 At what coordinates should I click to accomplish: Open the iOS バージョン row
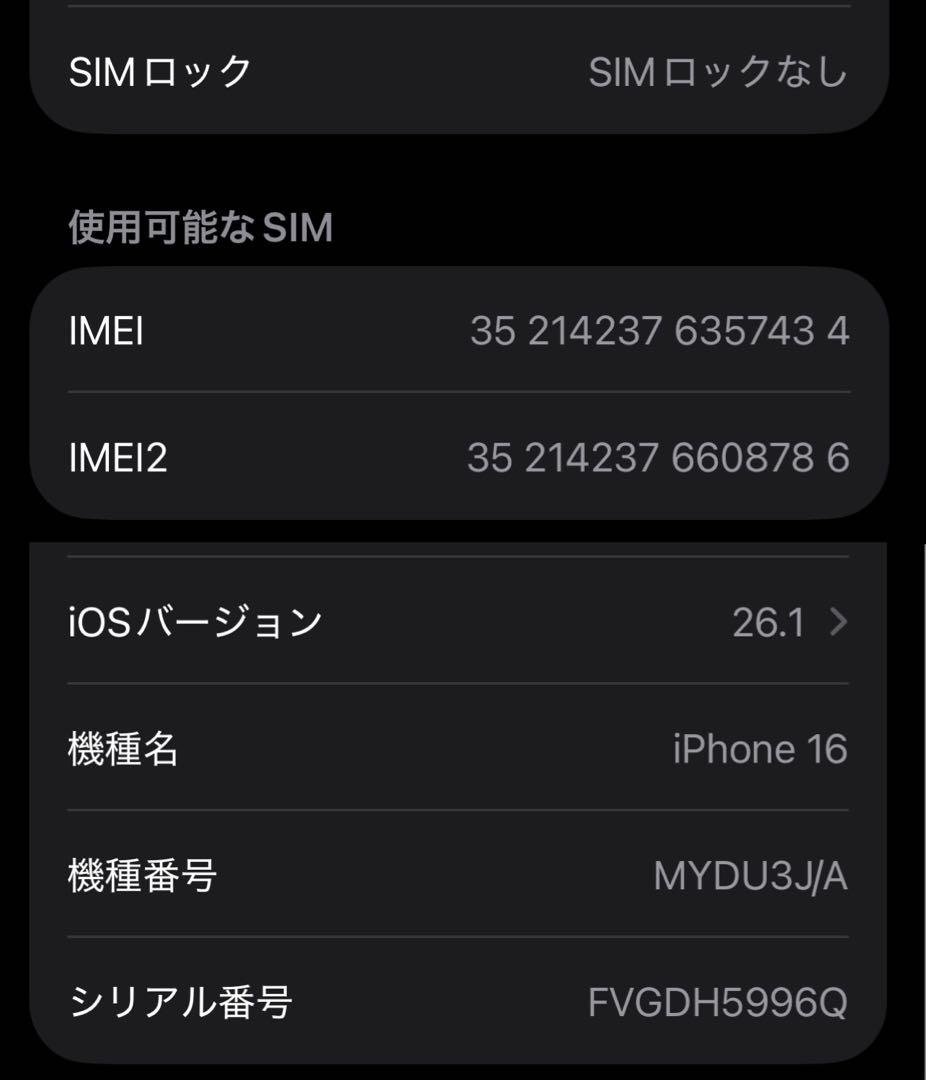click(x=400, y=620)
